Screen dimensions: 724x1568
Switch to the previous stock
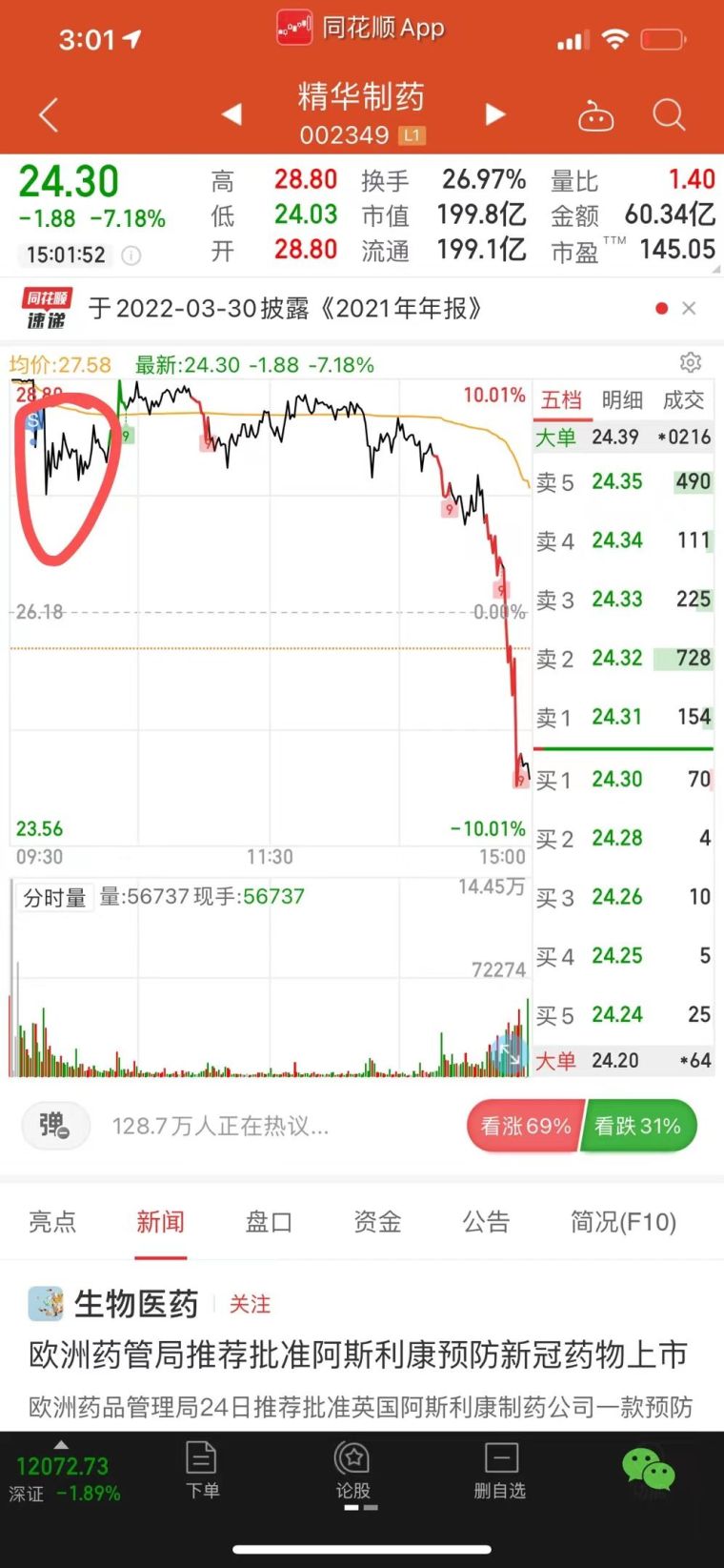[231, 114]
